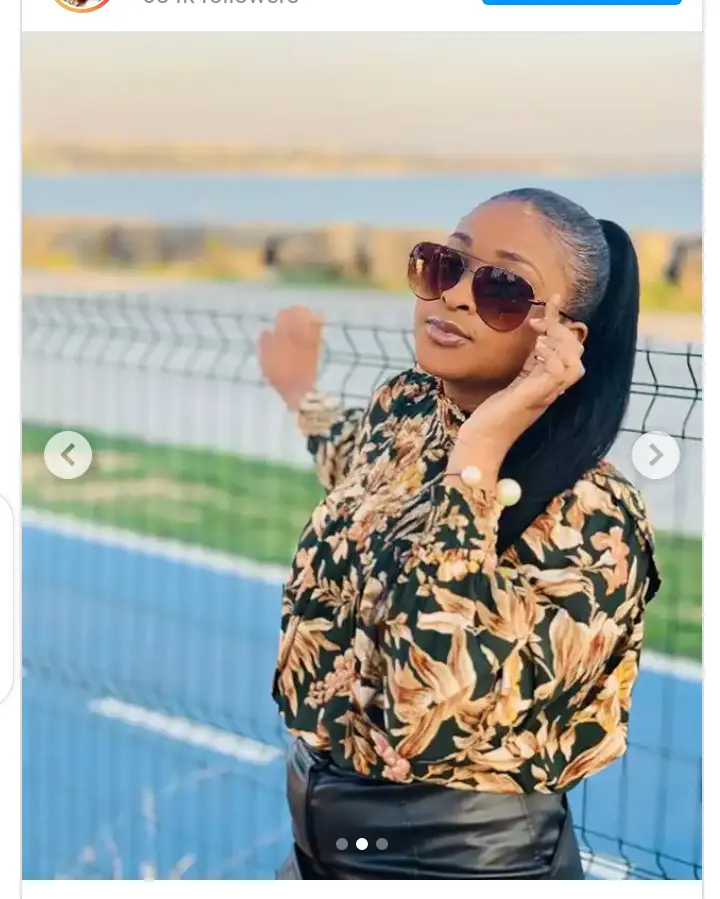Advance to the next carousel photo

coord(655,455)
